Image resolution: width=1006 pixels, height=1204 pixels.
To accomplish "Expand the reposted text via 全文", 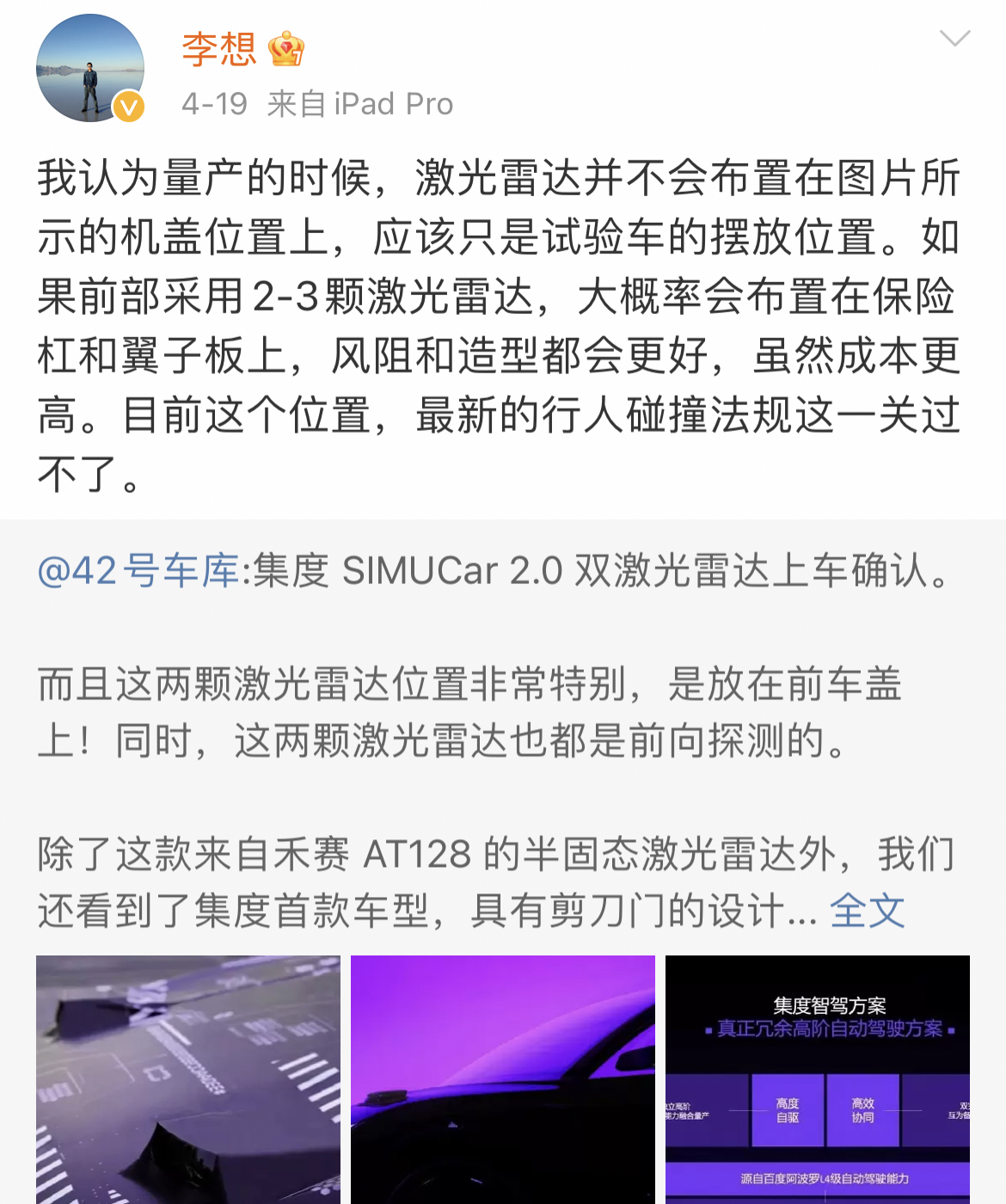I will pos(867,910).
